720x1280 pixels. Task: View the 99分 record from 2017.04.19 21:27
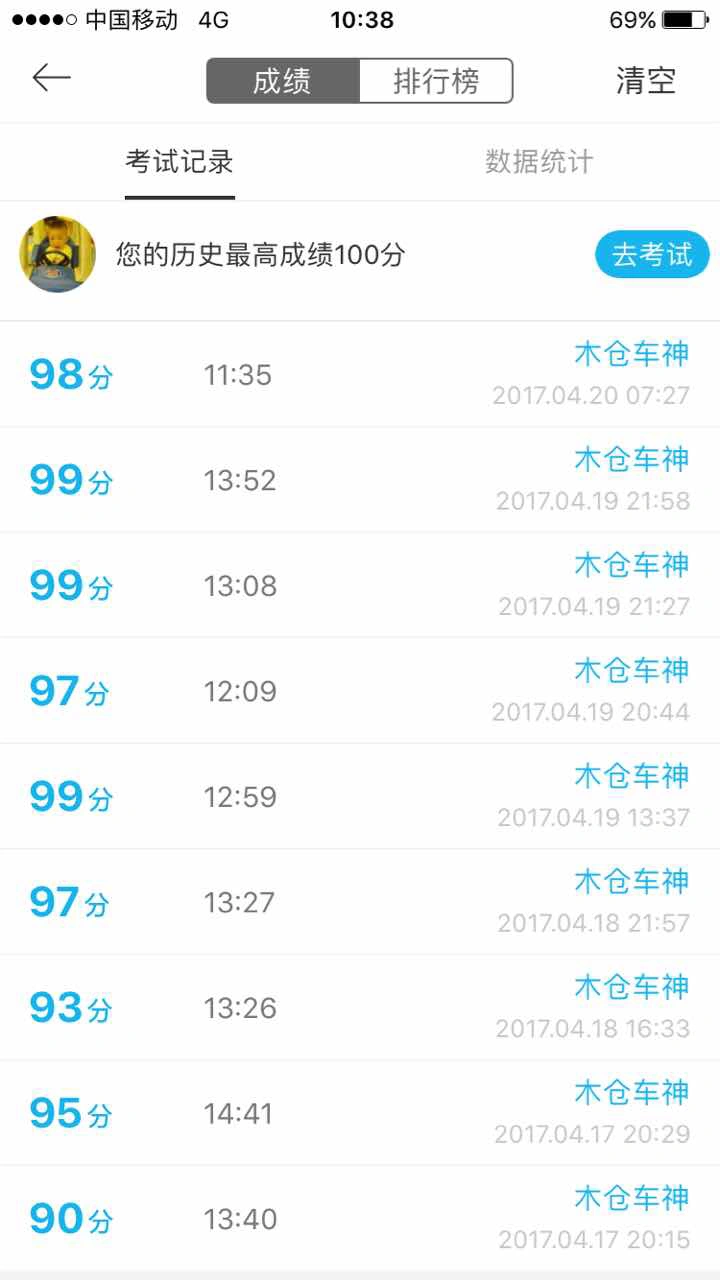tap(360, 585)
